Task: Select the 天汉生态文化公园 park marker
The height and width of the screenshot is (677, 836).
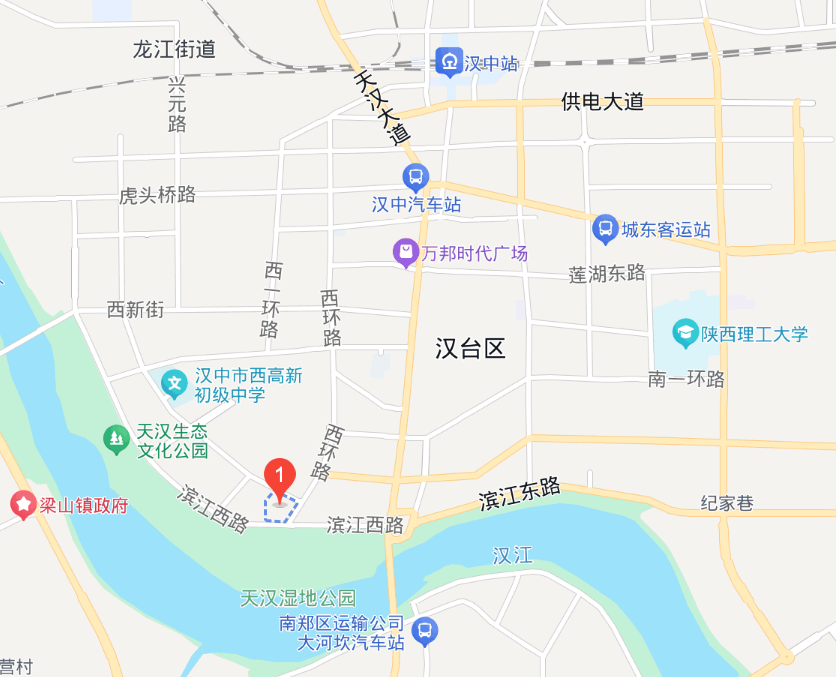Action: tap(117, 438)
